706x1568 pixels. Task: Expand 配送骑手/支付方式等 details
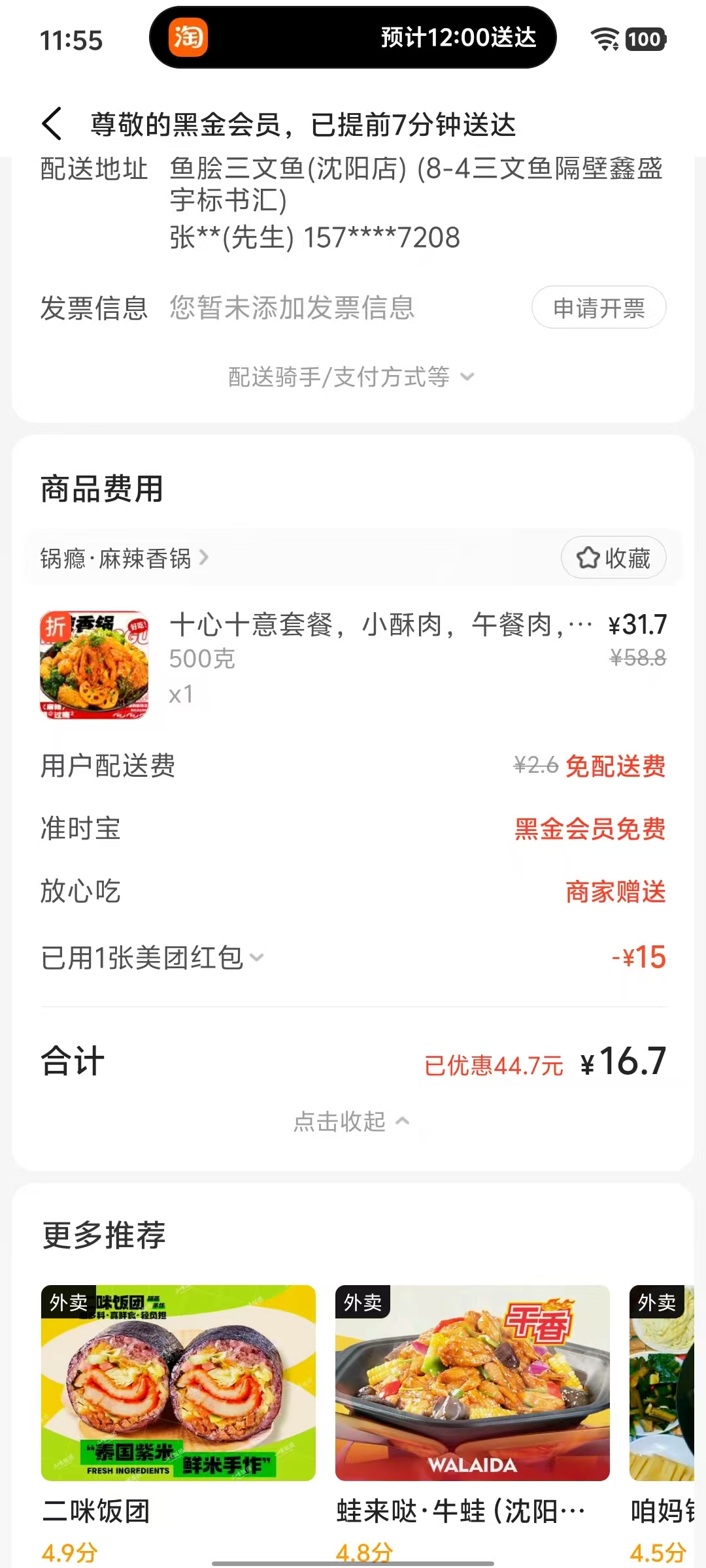(x=352, y=377)
